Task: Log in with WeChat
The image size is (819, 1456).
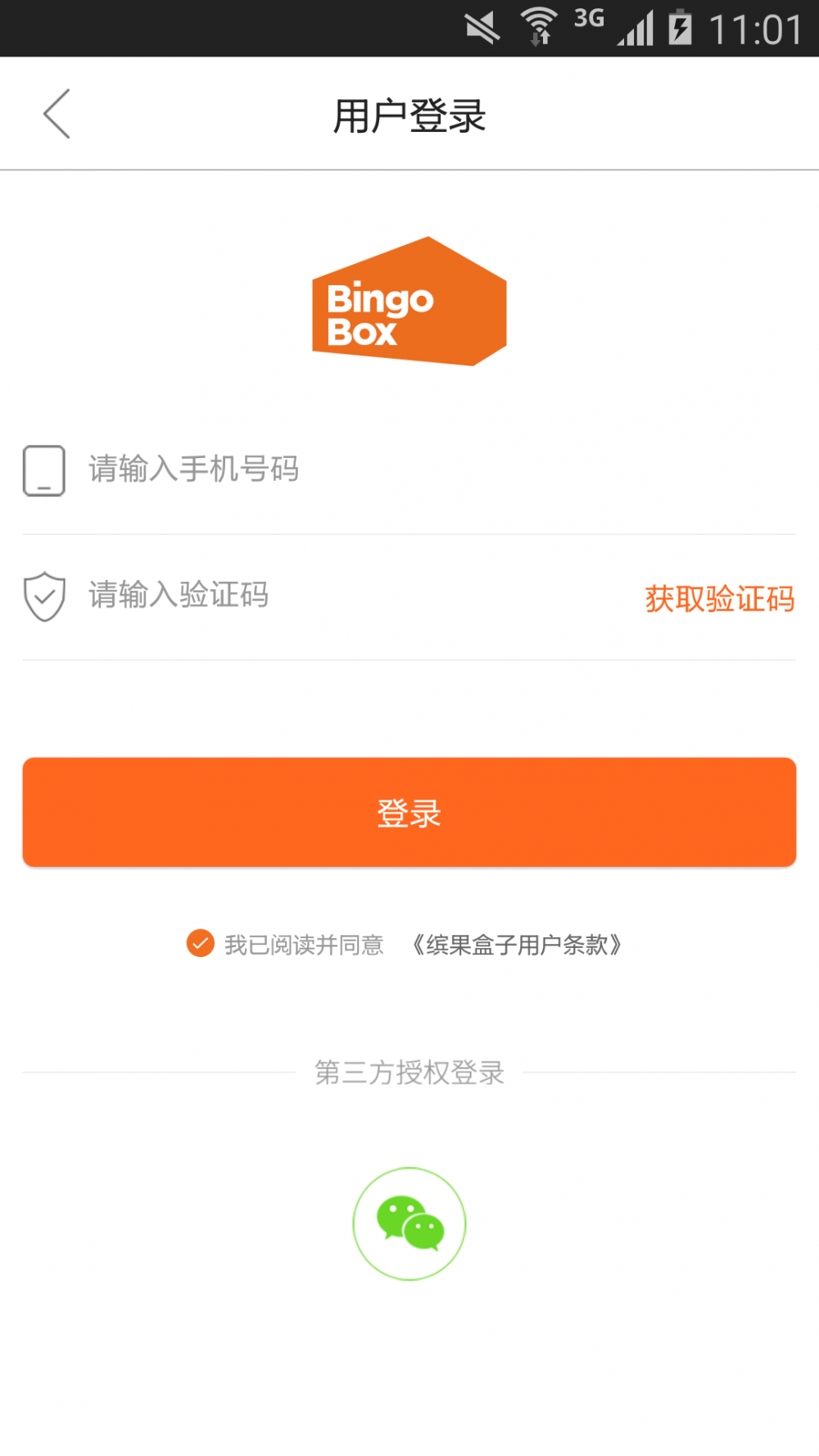Action: 409,1223
